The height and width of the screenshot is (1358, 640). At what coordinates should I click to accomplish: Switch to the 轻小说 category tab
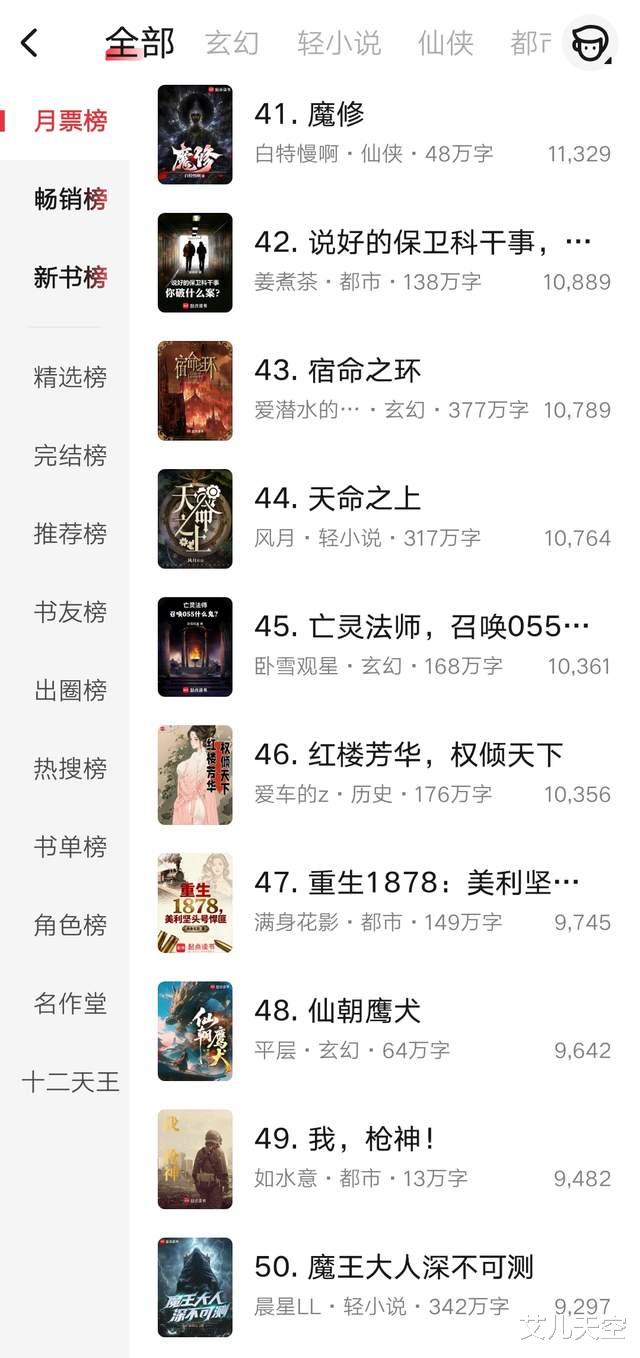[339, 43]
